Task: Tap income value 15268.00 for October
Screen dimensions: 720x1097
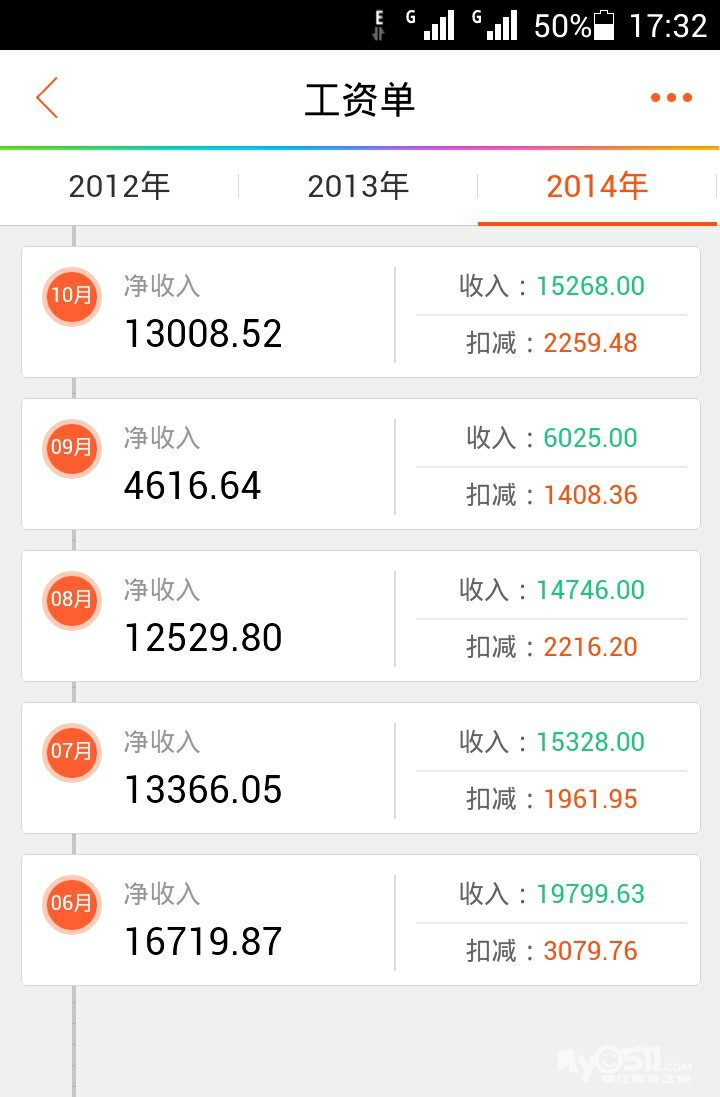Action: point(591,286)
